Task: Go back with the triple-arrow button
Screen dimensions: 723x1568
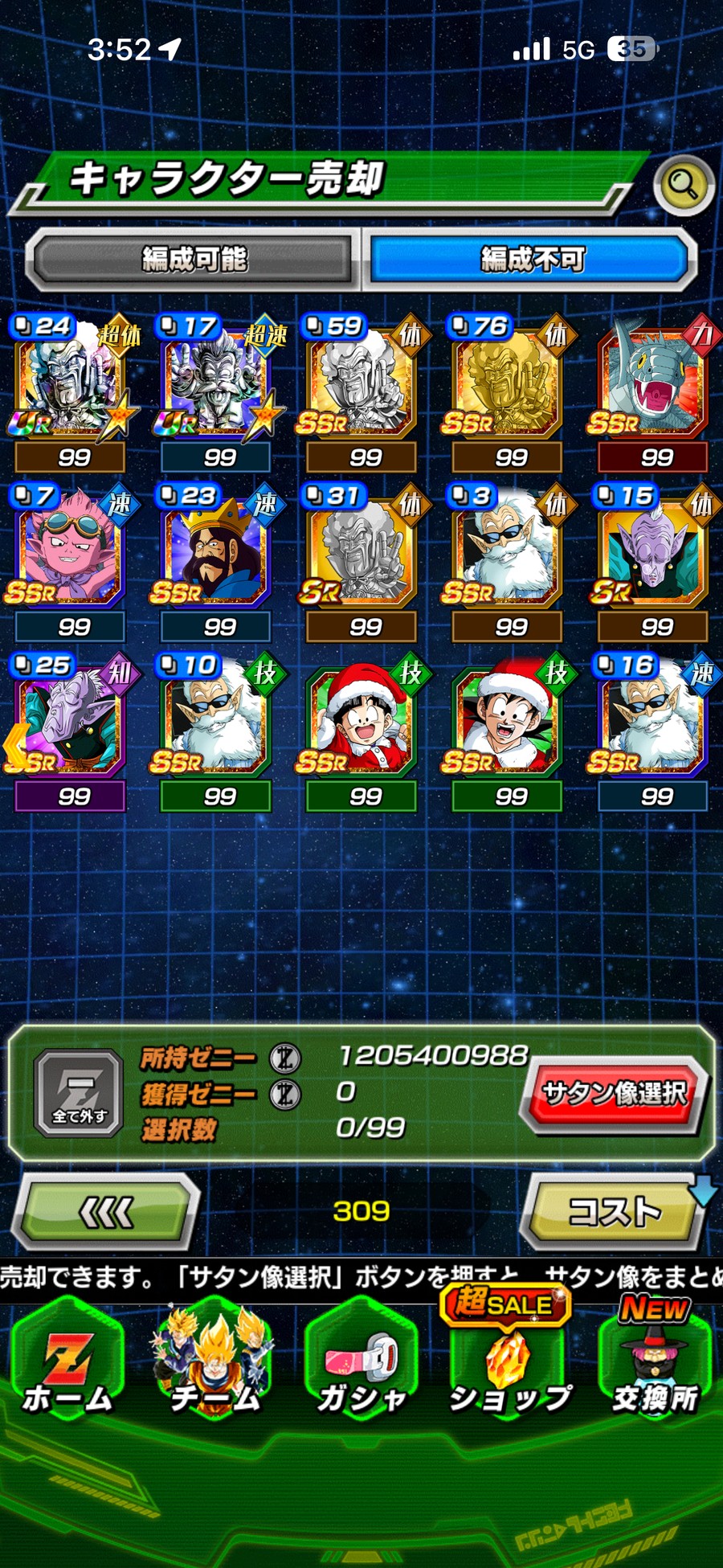Action: click(106, 1211)
